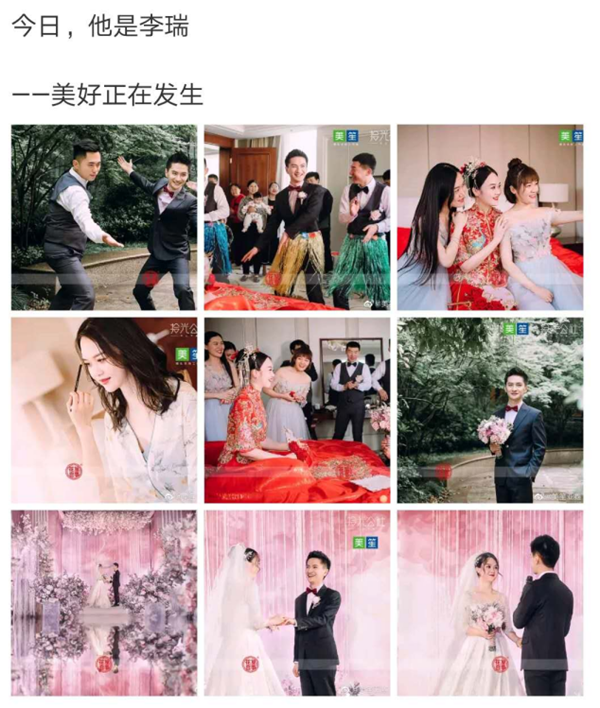The height and width of the screenshot is (708, 600).
Task: View the groom holding bouquet in garden
Action: click(x=490, y=410)
